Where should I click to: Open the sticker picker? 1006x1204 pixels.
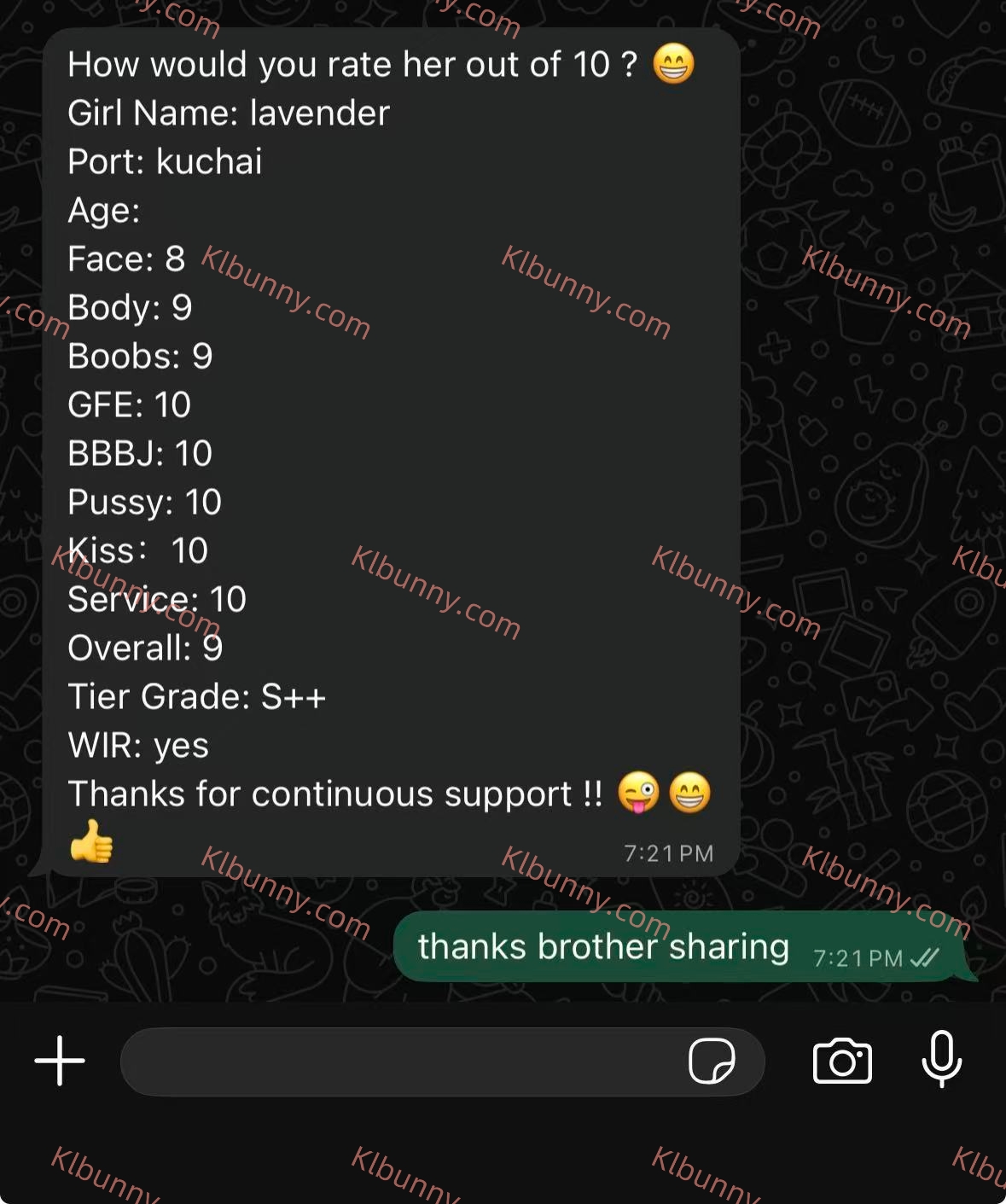click(712, 1061)
